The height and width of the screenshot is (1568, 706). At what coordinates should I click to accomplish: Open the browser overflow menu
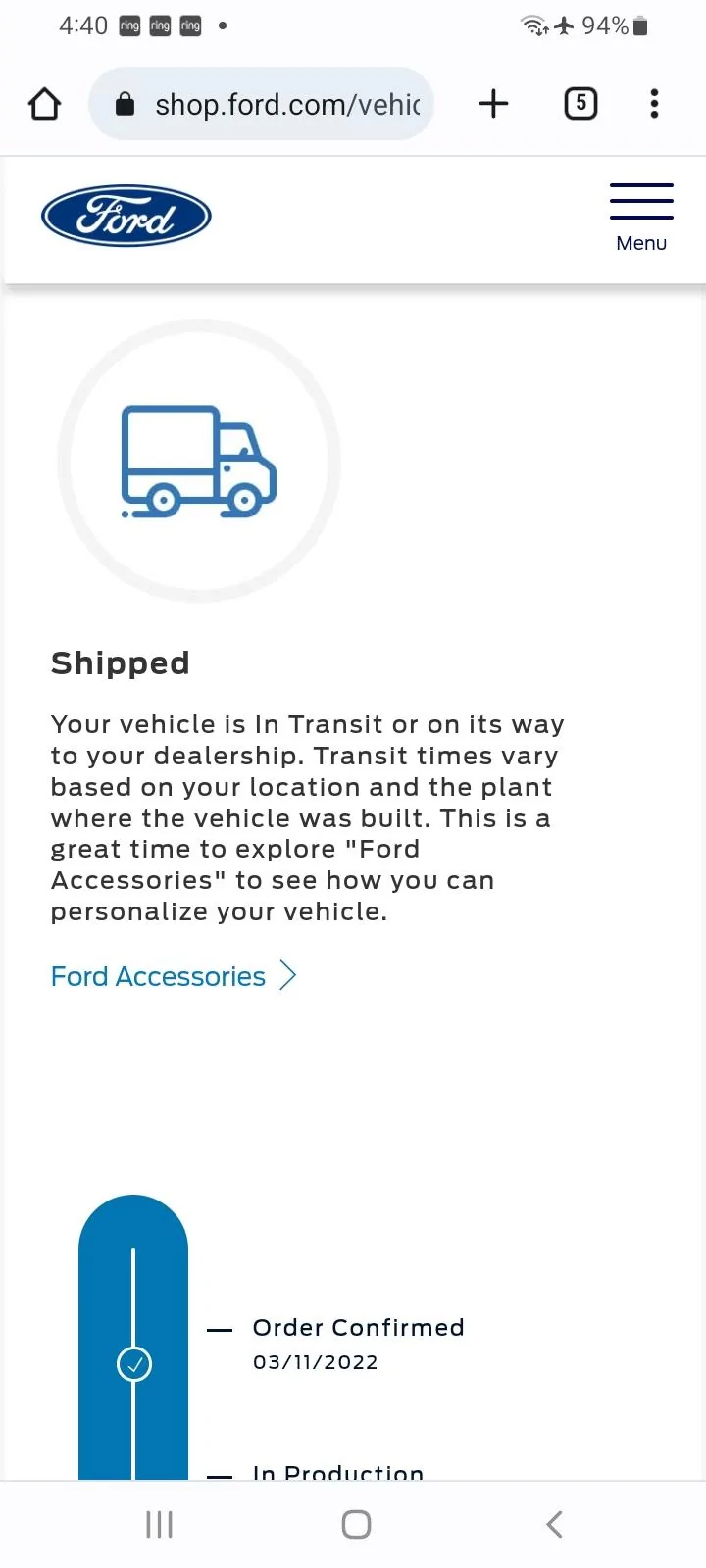(654, 103)
